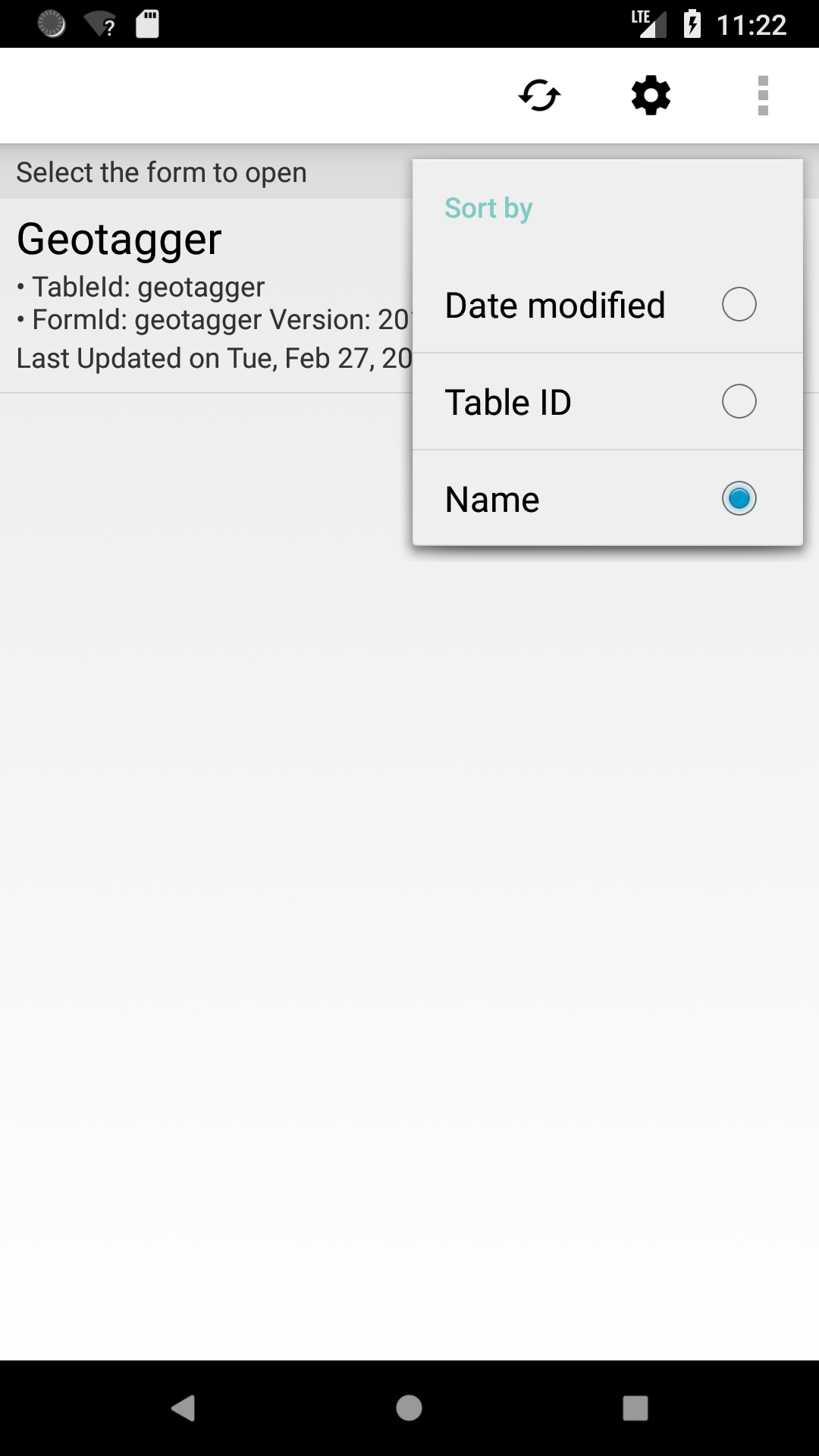Tap the battery charging indicator
819x1456 pixels.
point(691,23)
